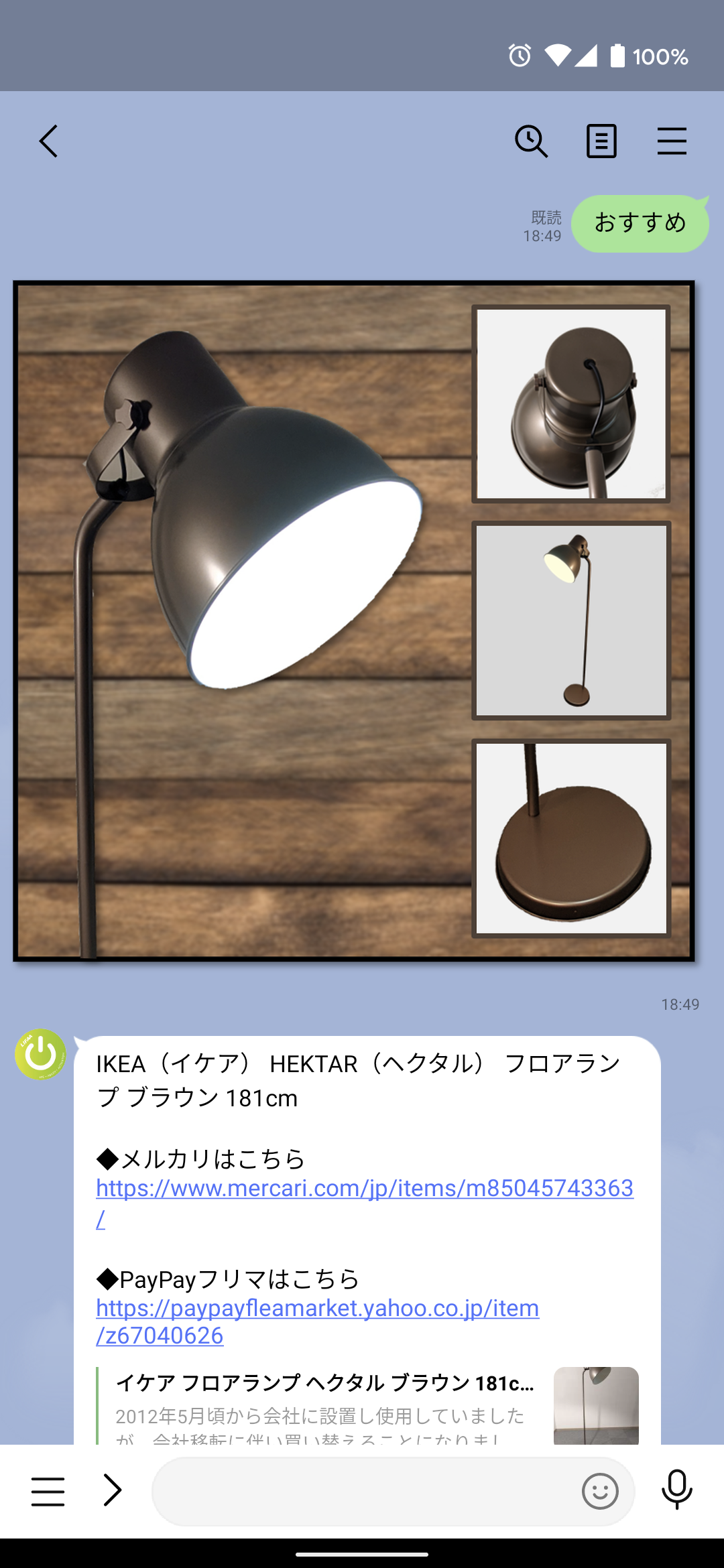The width and height of the screenshot is (724, 1568).
Task: Tap the sender's green power profile icon
Action: tap(40, 1054)
